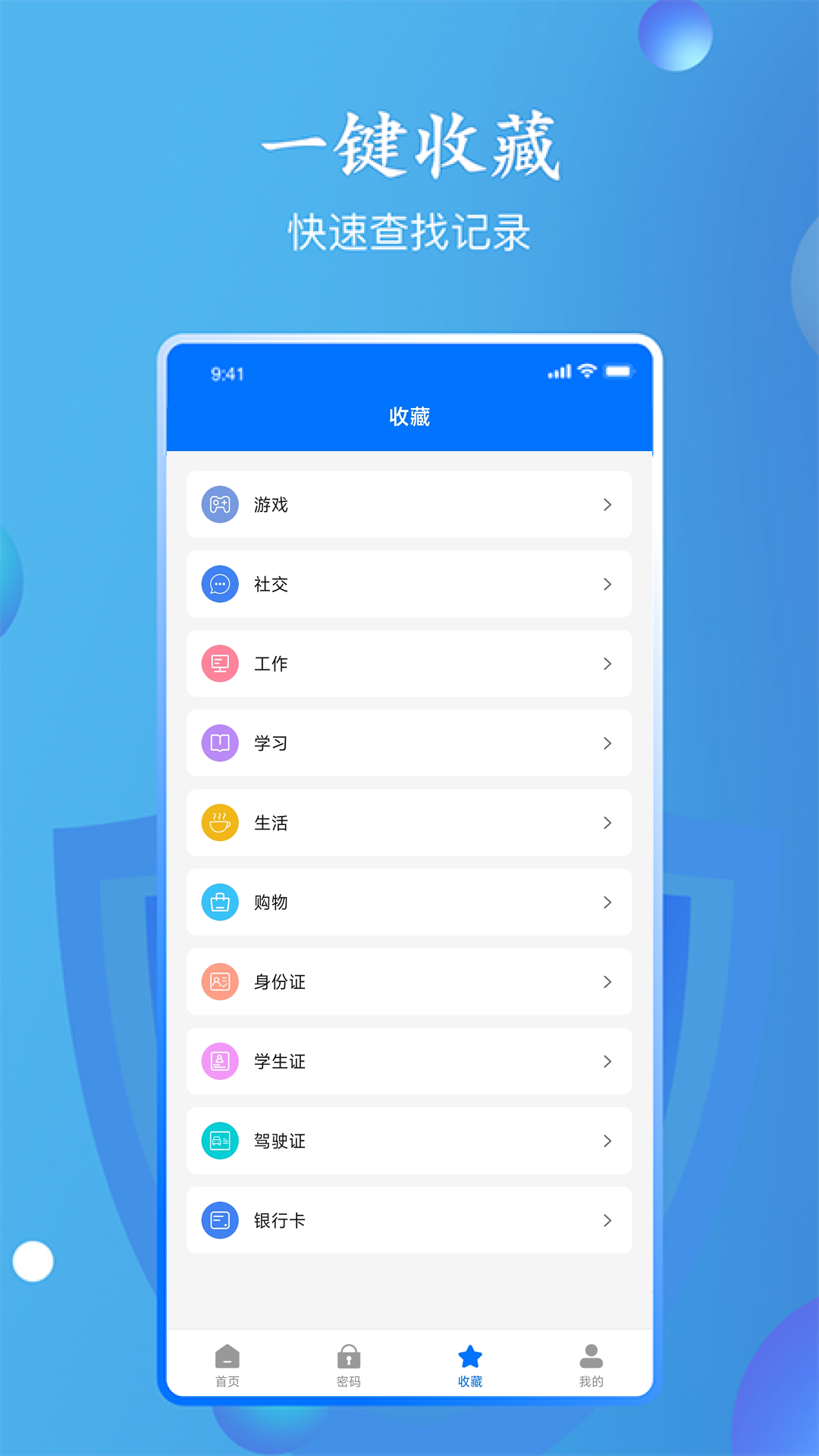This screenshot has height=1456, width=819.
Task: Expand the 购物 category chevron
Action: (607, 902)
